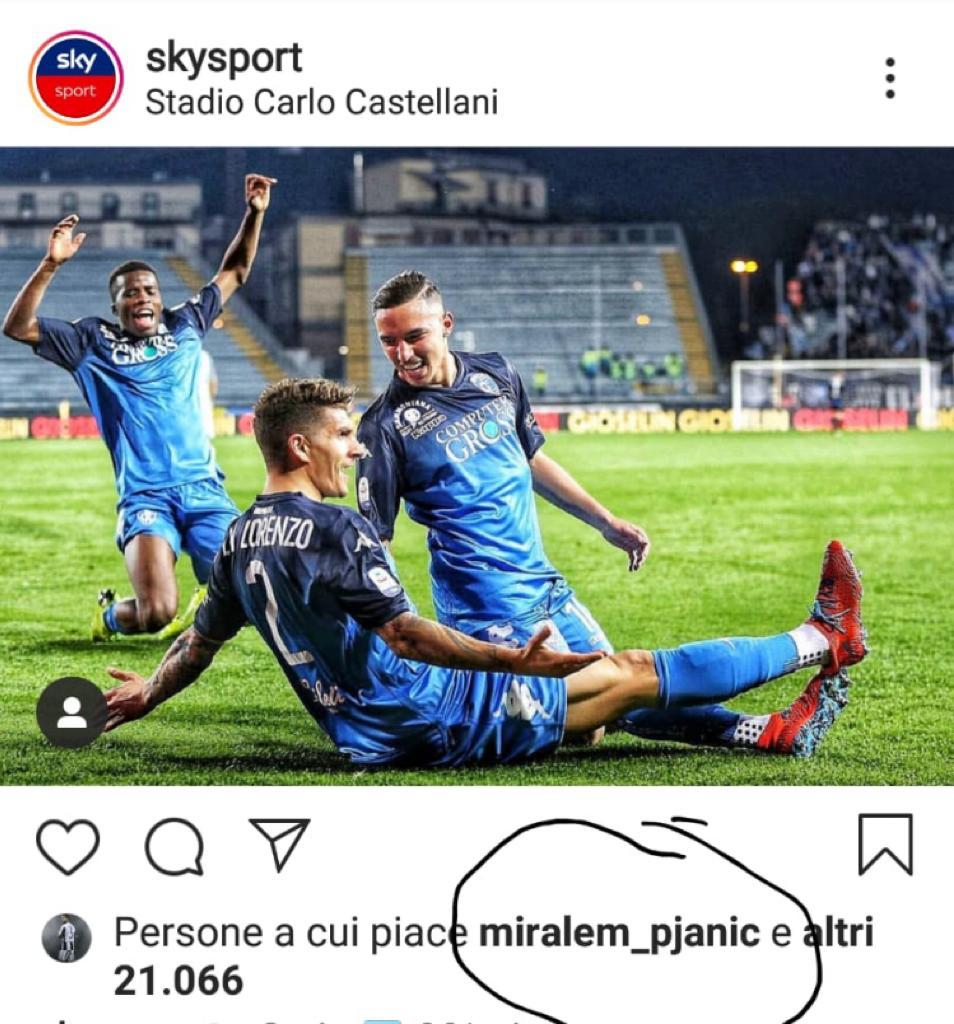Share the post via paper plane icon
This screenshot has width=954, height=1024.
[x=279, y=844]
